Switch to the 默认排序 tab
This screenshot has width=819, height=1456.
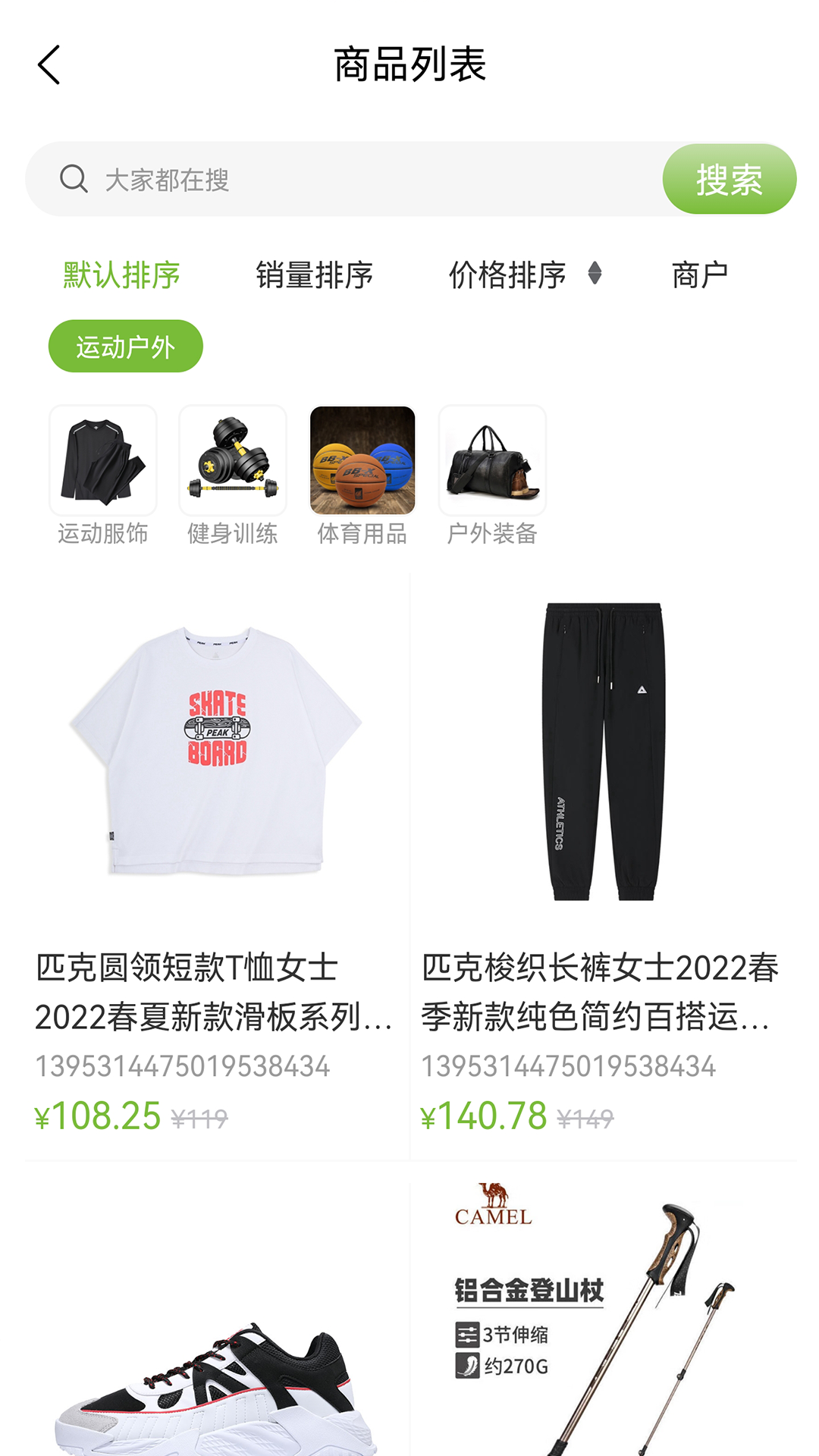pos(121,275)
